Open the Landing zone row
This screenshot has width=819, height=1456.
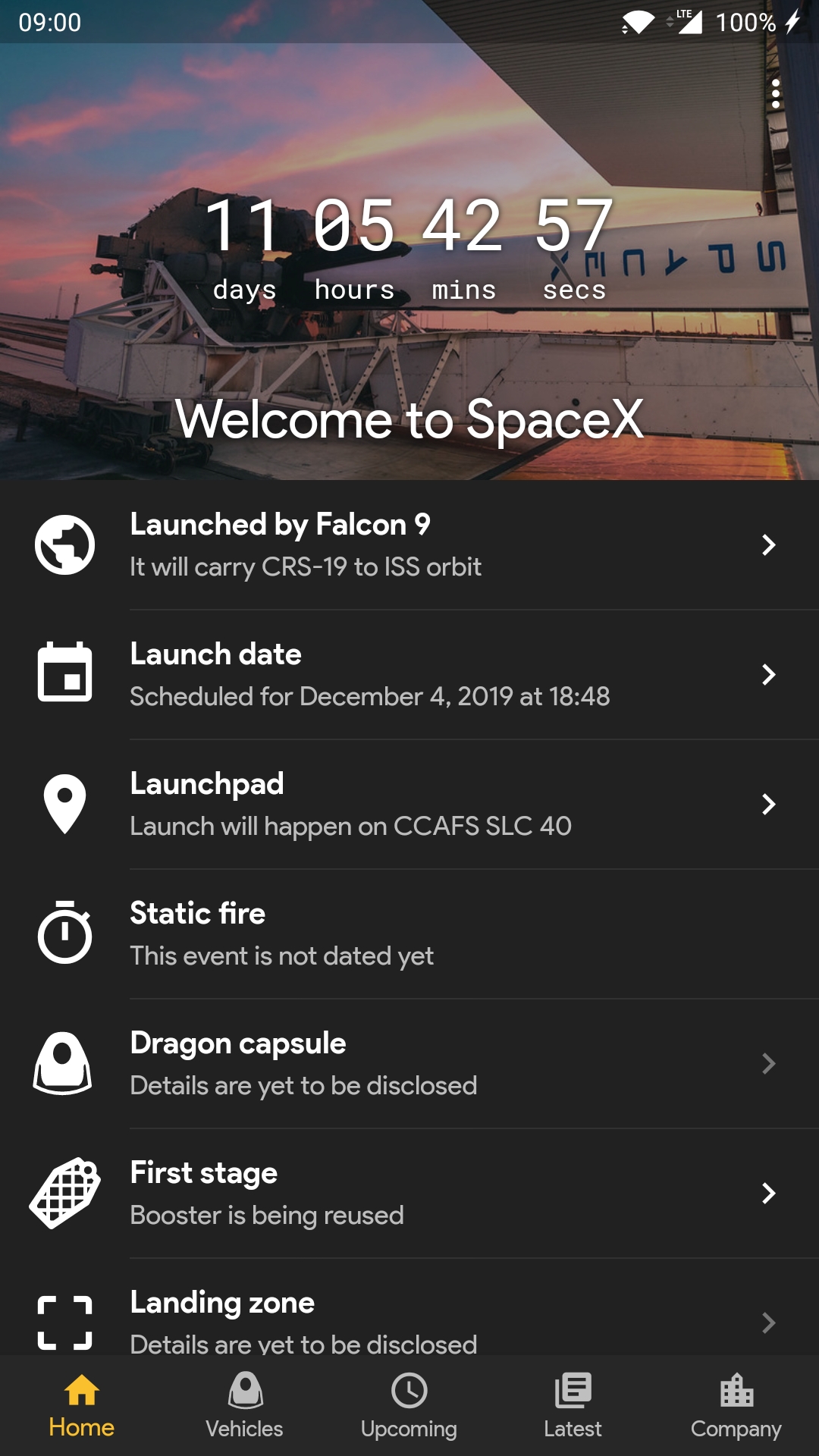(x=409, y=1307)
